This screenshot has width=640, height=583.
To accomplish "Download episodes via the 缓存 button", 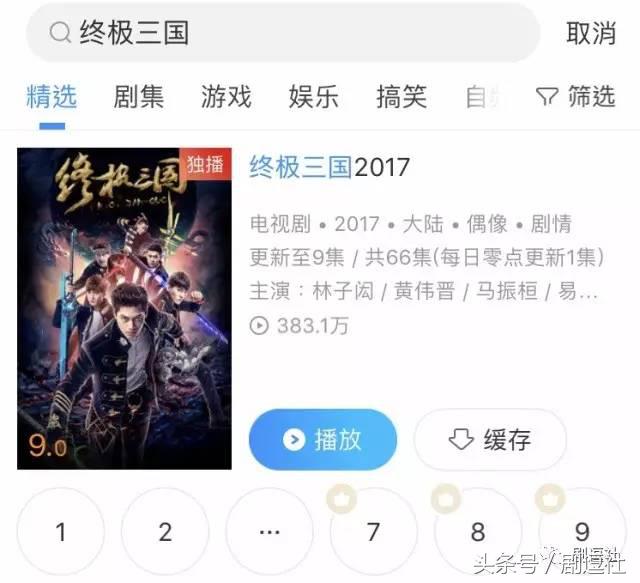I will point(490,439).
